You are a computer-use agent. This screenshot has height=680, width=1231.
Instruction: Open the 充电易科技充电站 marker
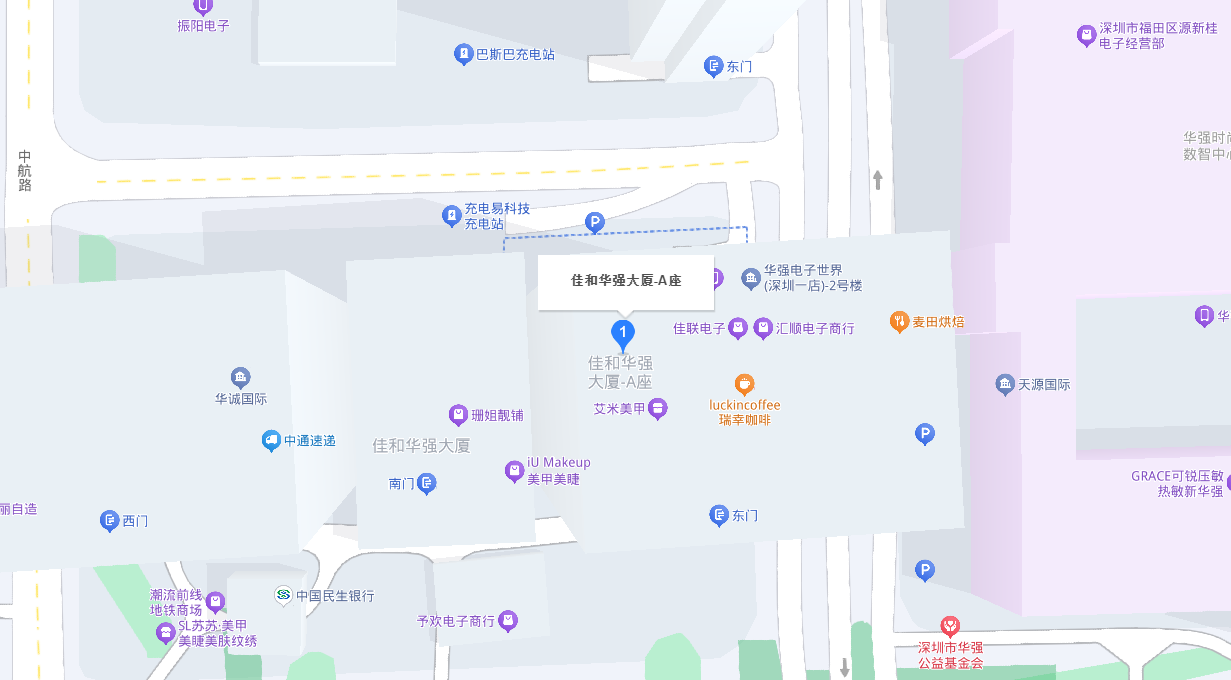(x=452, y=215)
